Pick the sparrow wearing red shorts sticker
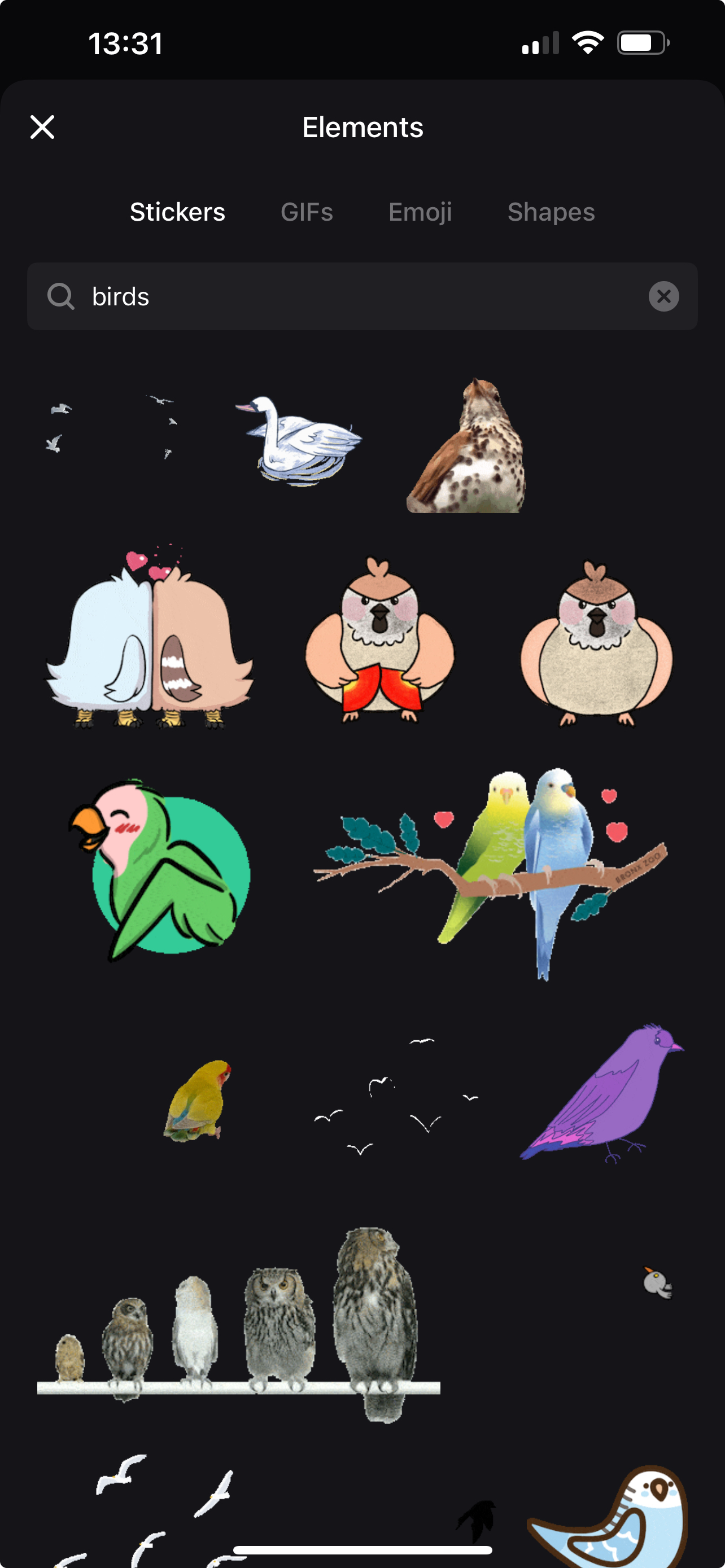The width and height of the screenshot is (725, 1568). pyautogui.click(x=379, y=642)
